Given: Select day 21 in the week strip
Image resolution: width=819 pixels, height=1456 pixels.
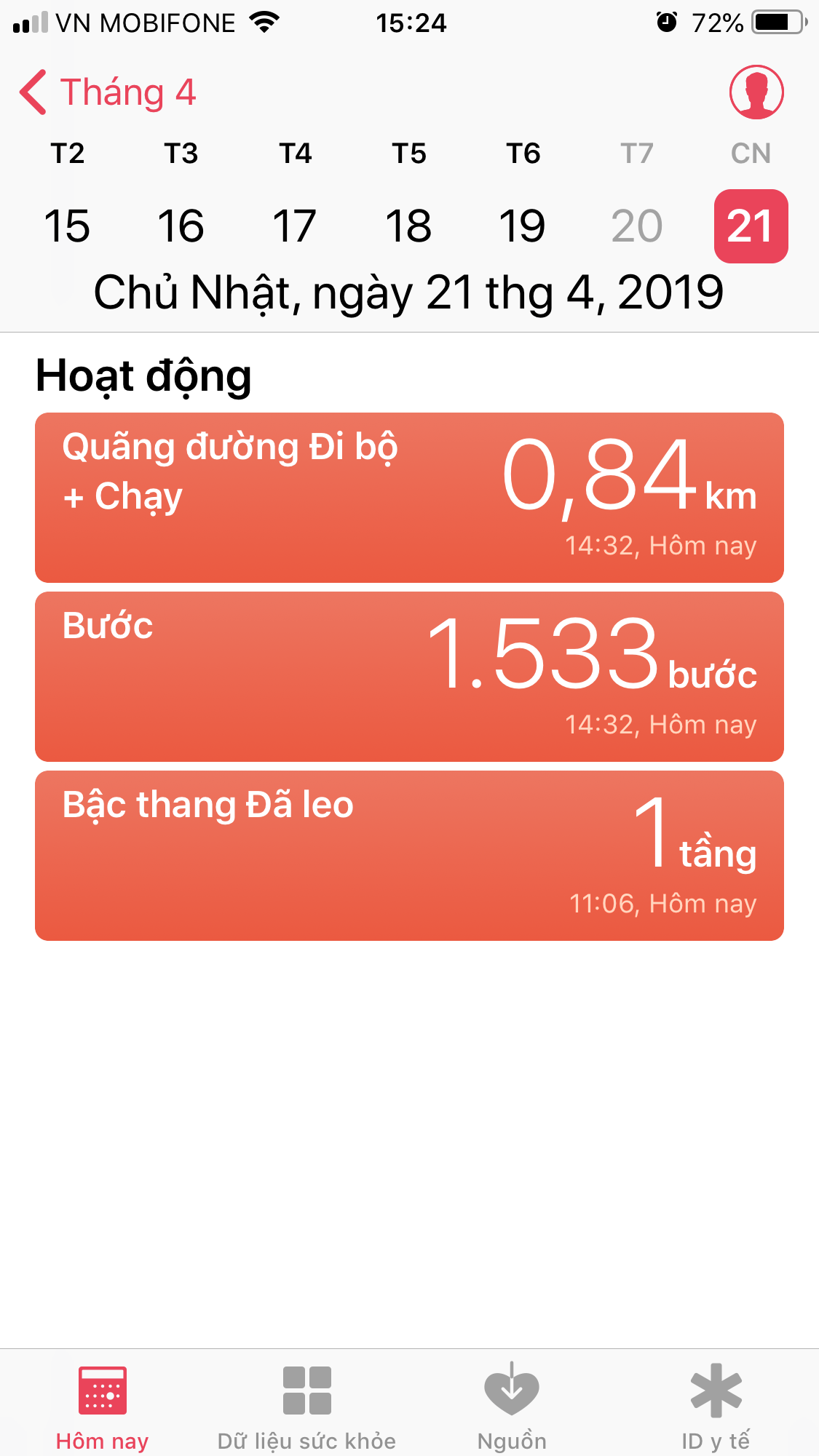Looking at the screenshot, I should pos(751,226).
